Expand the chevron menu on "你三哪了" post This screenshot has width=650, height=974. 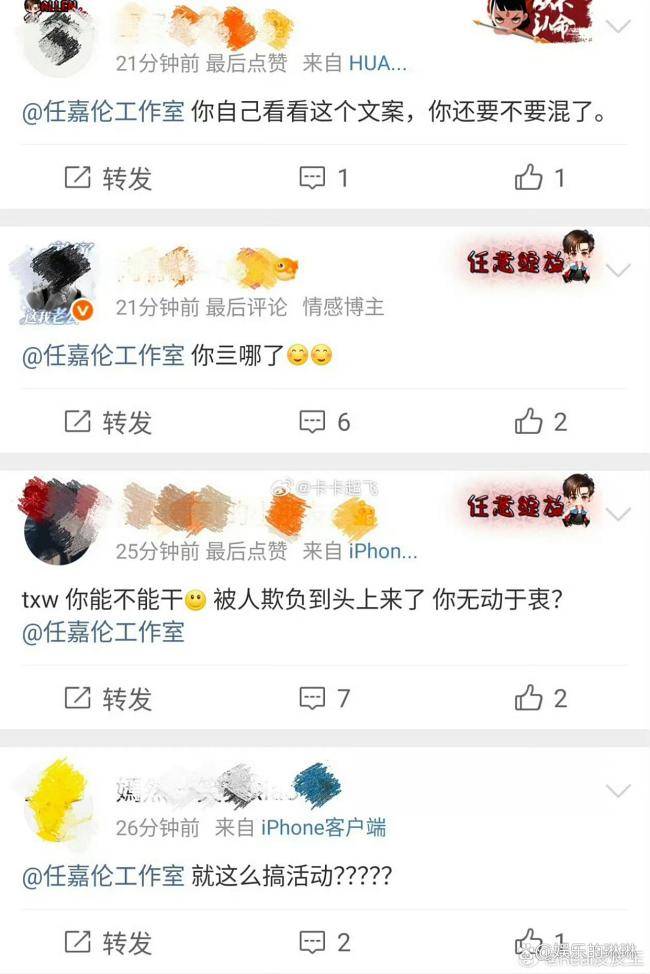click(620, 270)
